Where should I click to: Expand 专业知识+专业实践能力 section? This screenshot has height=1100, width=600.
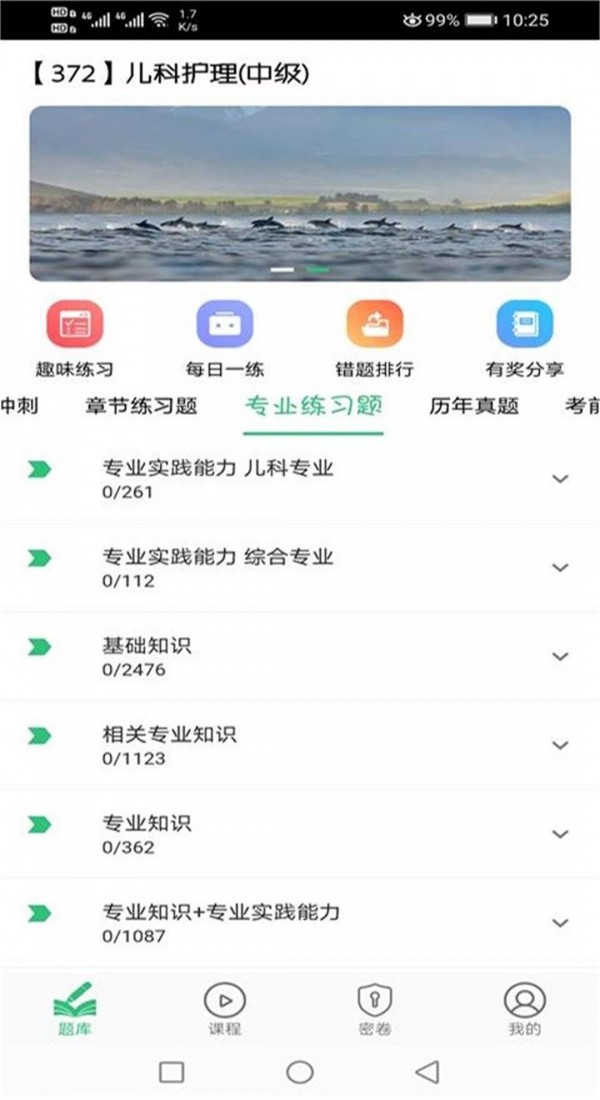(x=560, y=923)
